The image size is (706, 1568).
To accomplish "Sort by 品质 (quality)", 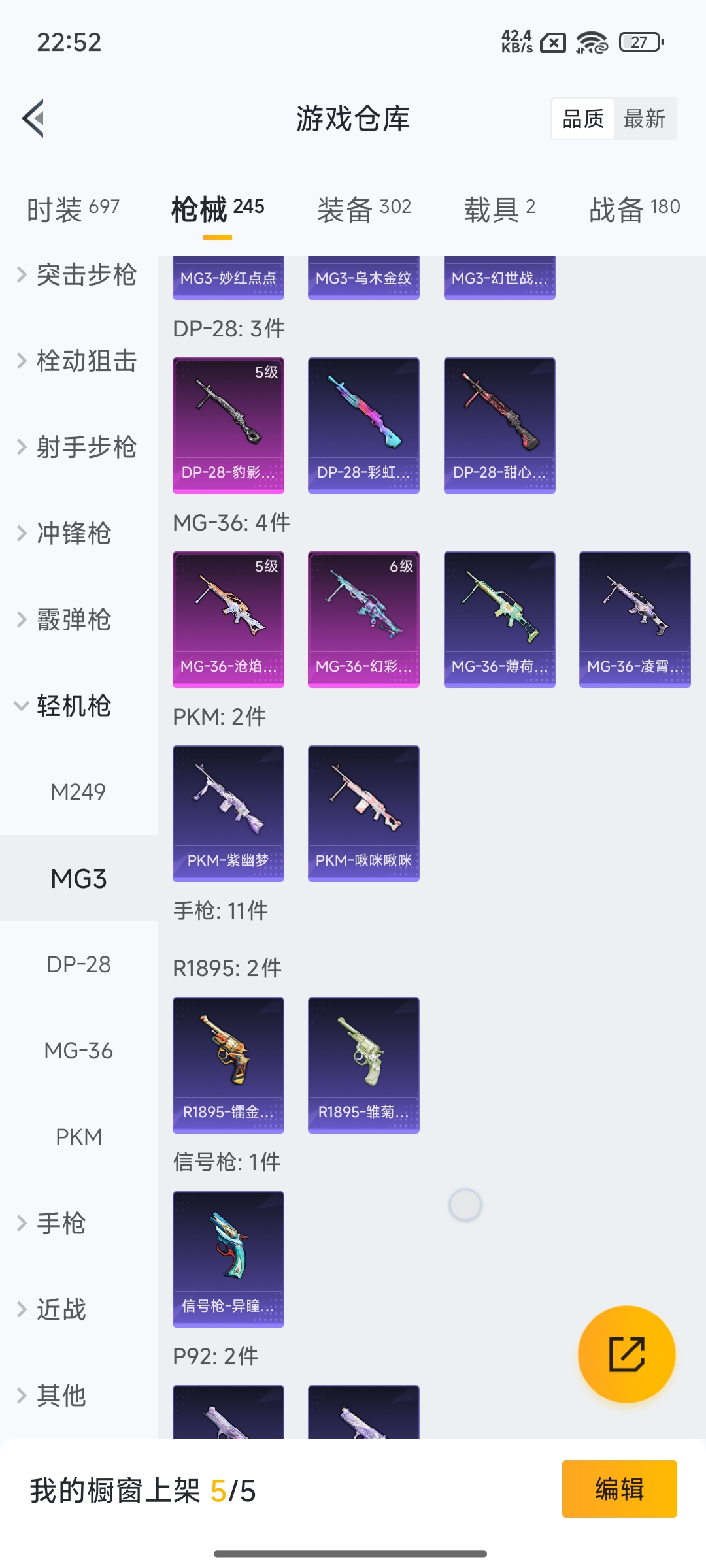I will pyautogui.click(x=583, y=119).
